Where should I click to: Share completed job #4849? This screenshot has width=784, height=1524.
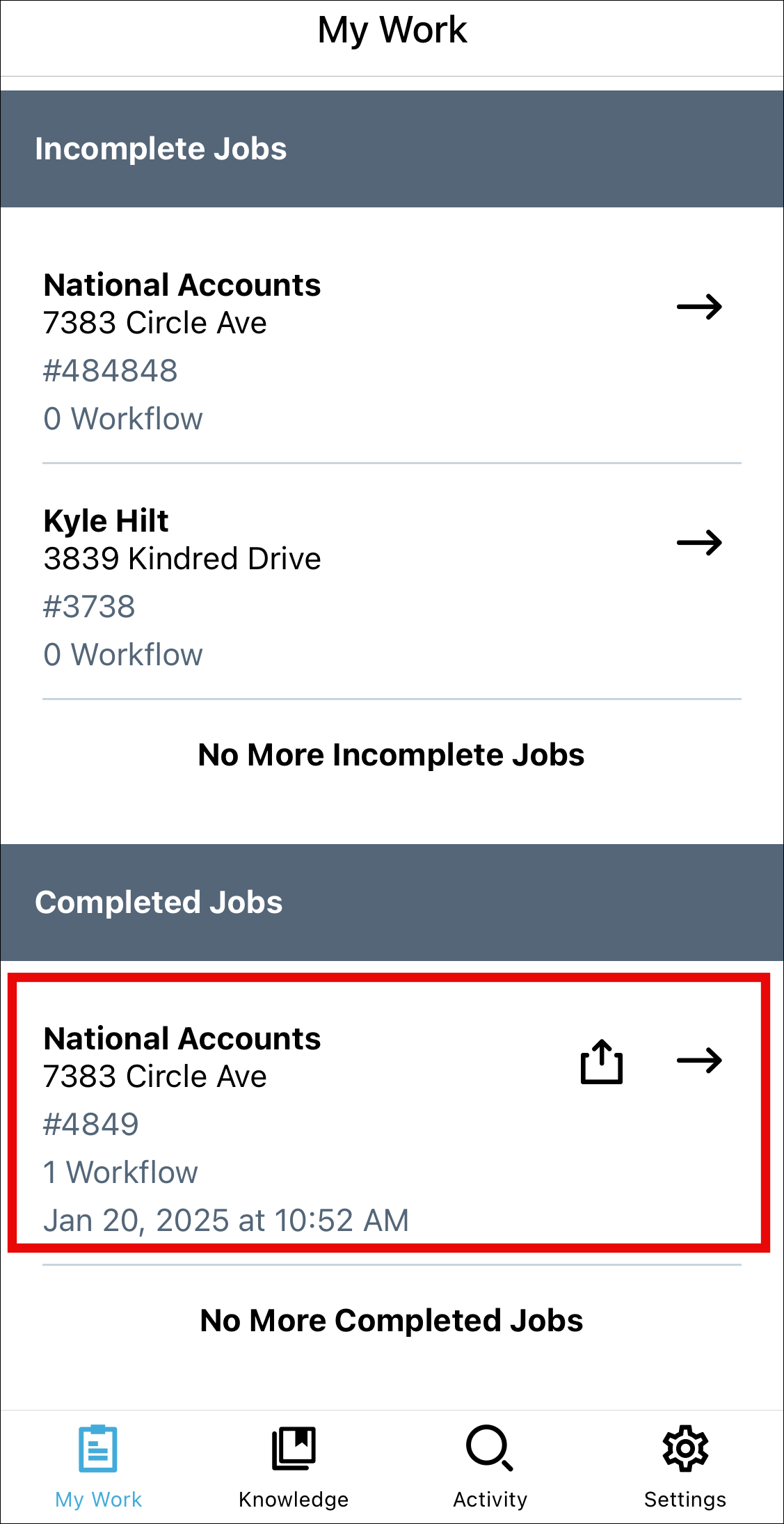[x=601, y=1061]
